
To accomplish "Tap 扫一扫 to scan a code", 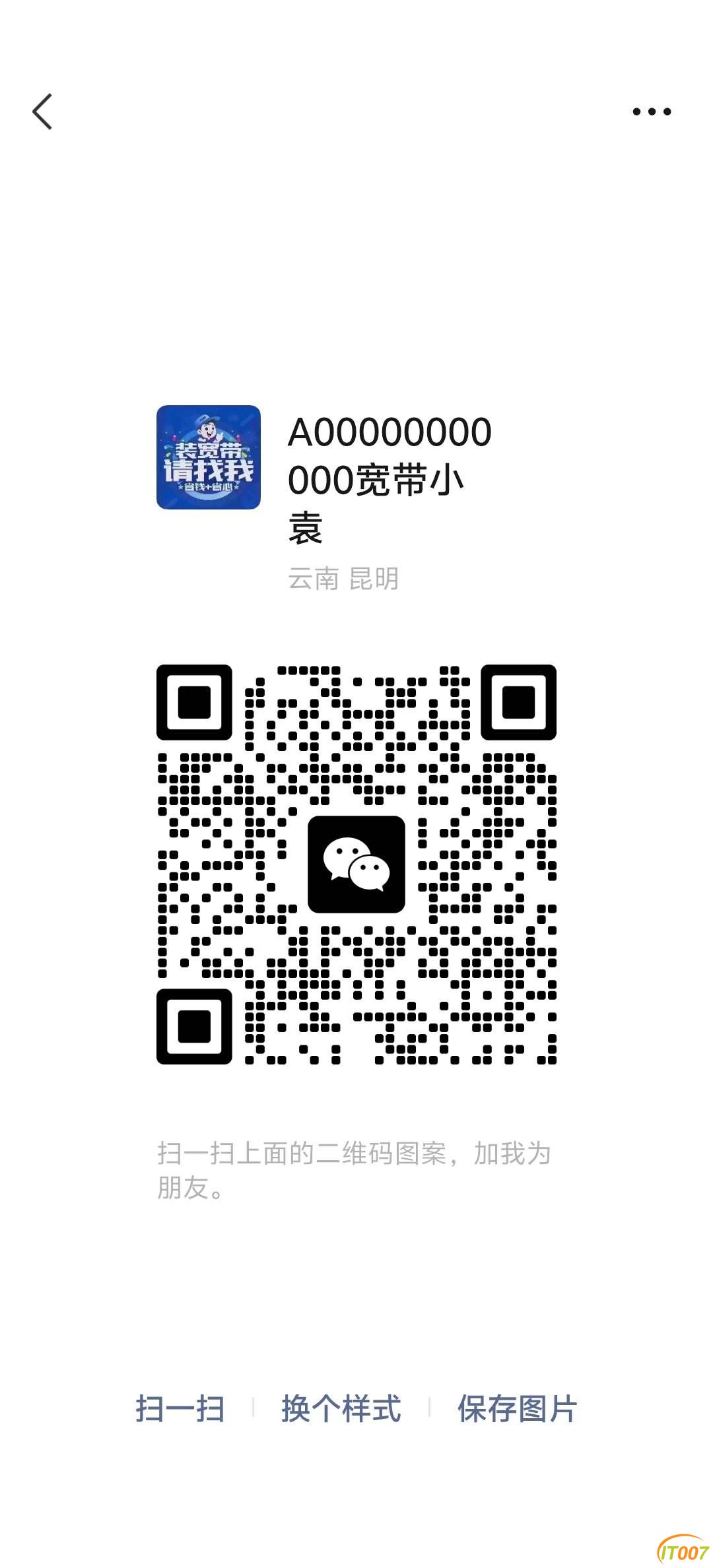I will tap(180, 1409).
